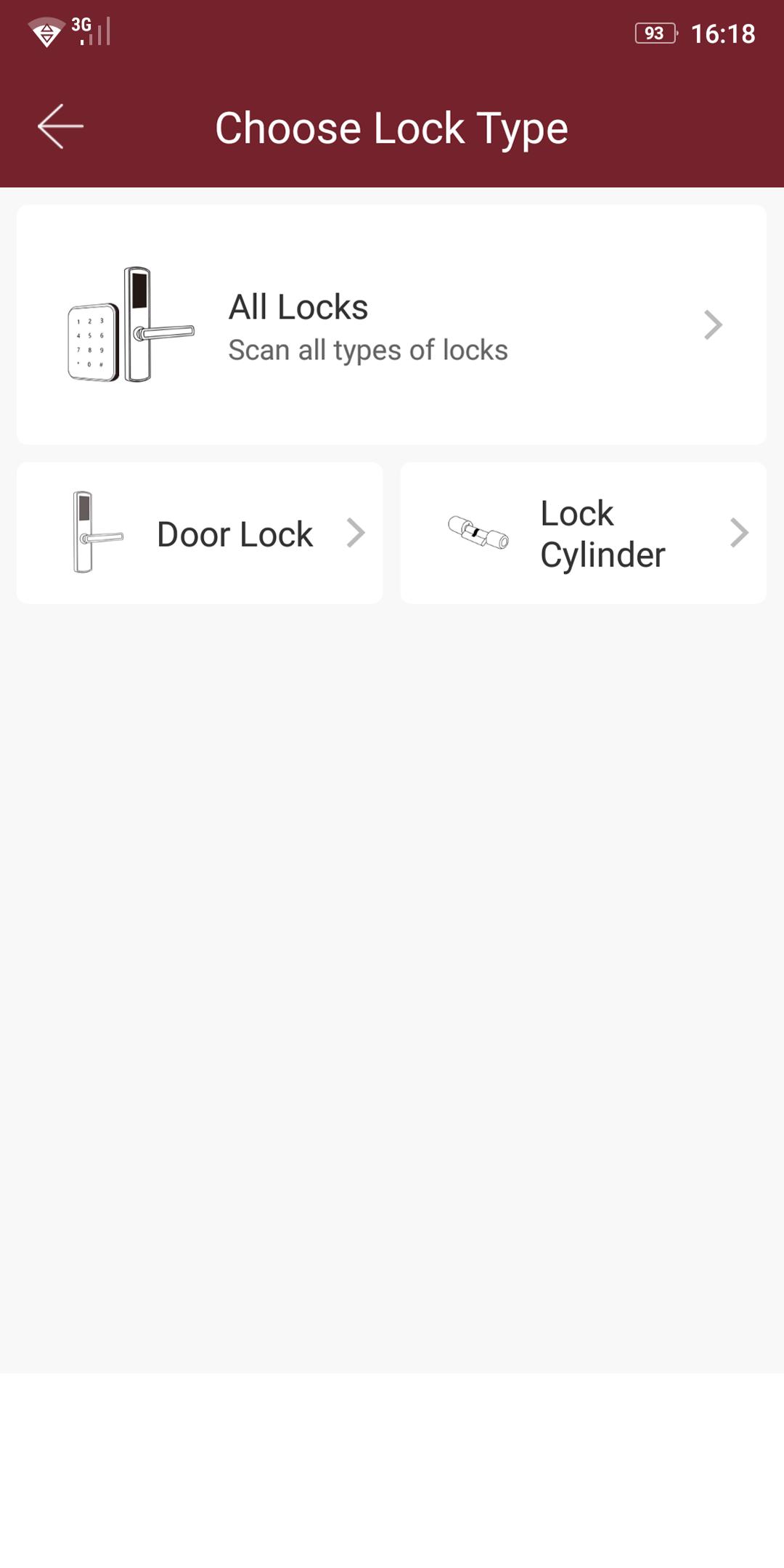Choose the Lock Cylinder type

(583, 534)
